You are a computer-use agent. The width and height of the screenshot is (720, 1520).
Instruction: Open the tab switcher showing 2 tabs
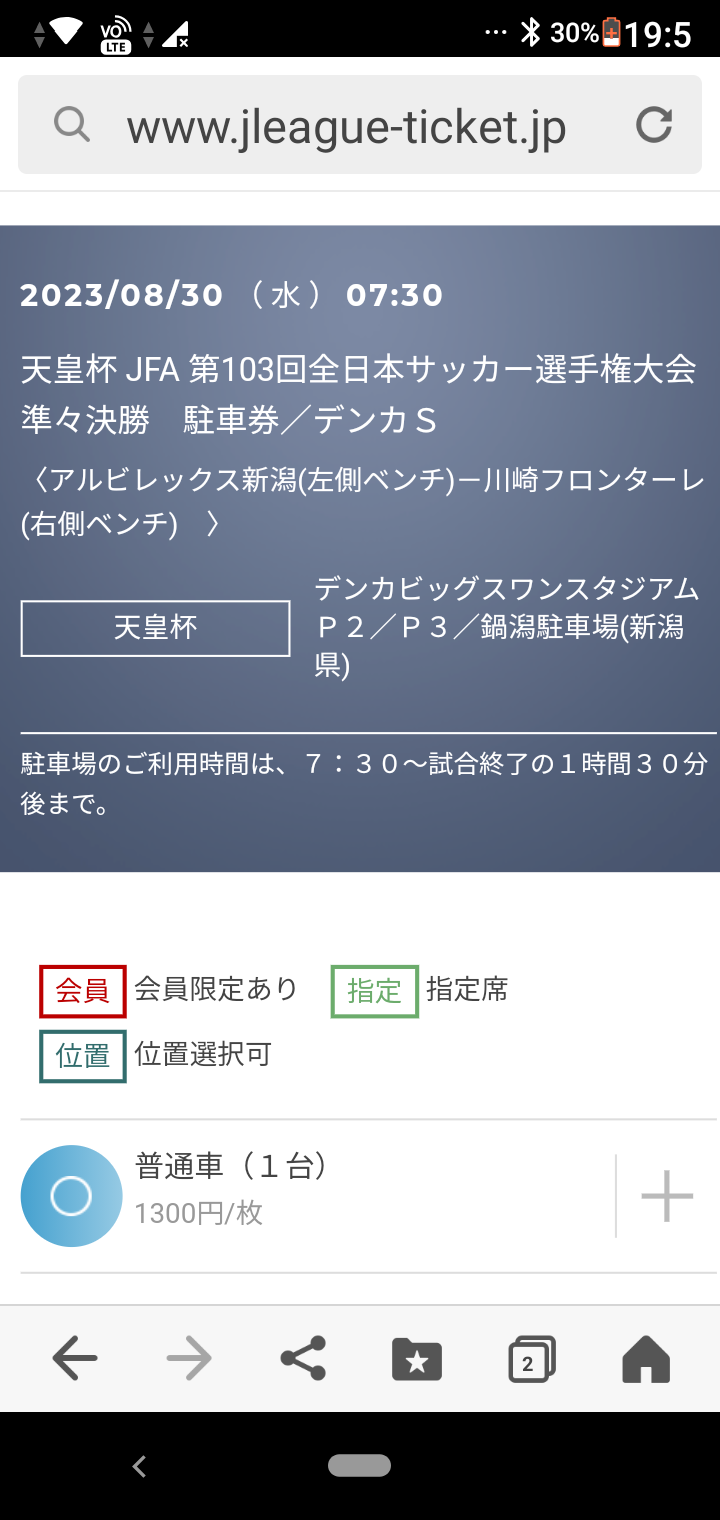point(531,1359)
